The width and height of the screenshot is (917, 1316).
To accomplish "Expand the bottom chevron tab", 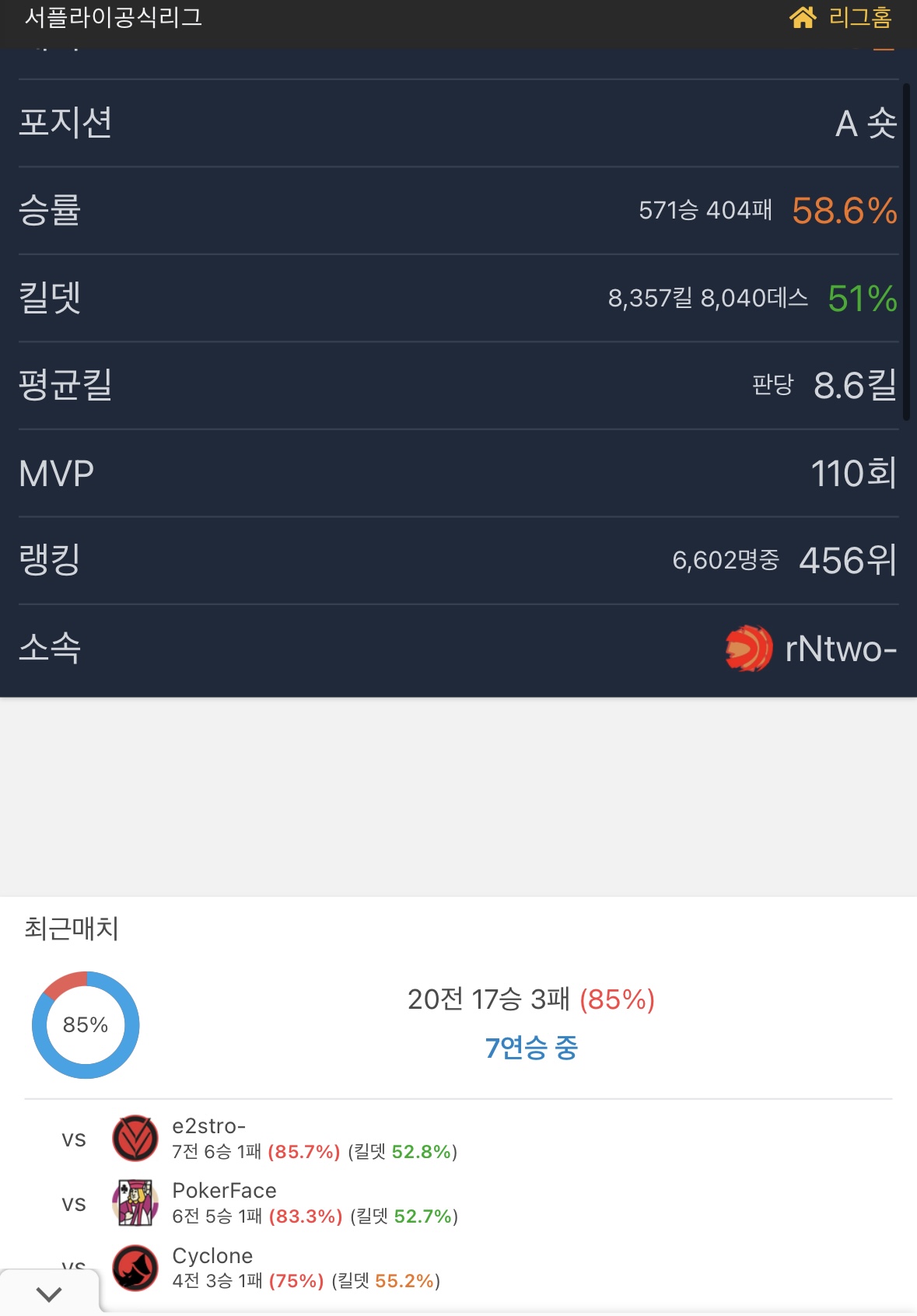I will click(49, 1294).
